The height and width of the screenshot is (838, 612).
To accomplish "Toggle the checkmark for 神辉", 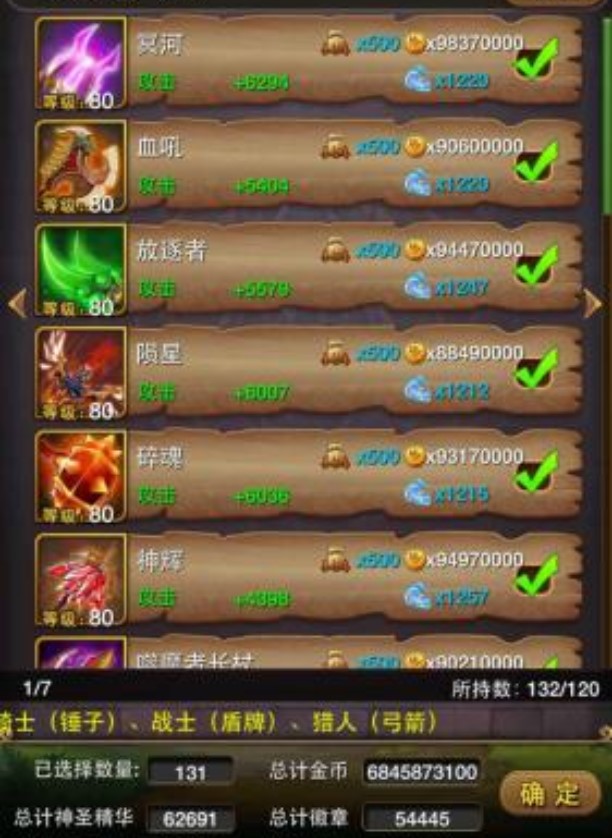I will [536, 576].
